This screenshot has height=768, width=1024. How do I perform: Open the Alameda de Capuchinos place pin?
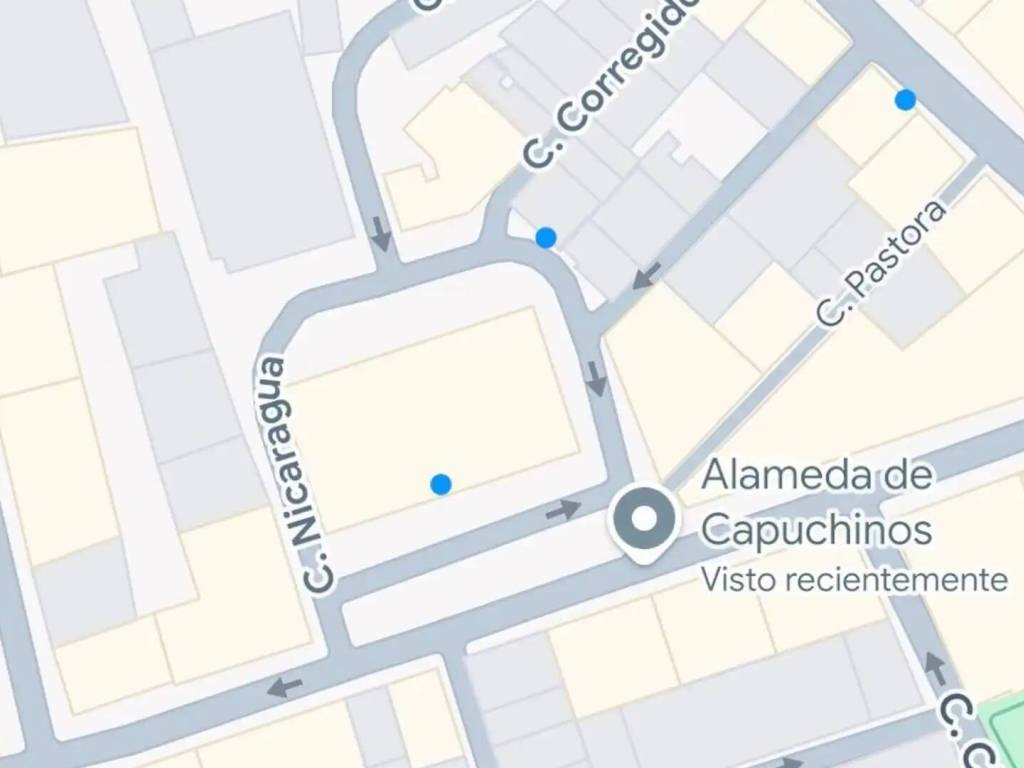tap(645, 521)
